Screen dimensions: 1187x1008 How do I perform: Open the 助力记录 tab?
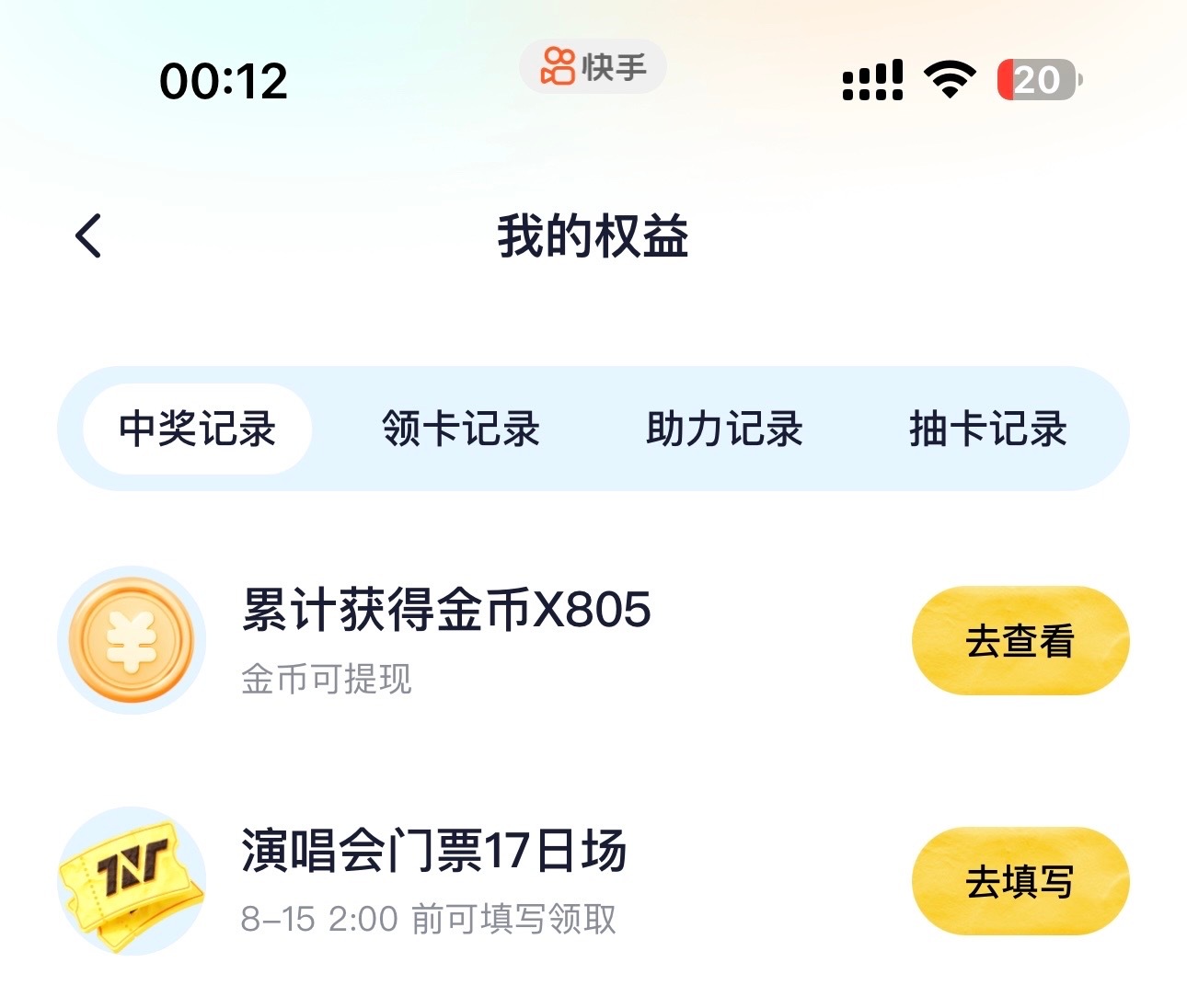coord(724,429)
